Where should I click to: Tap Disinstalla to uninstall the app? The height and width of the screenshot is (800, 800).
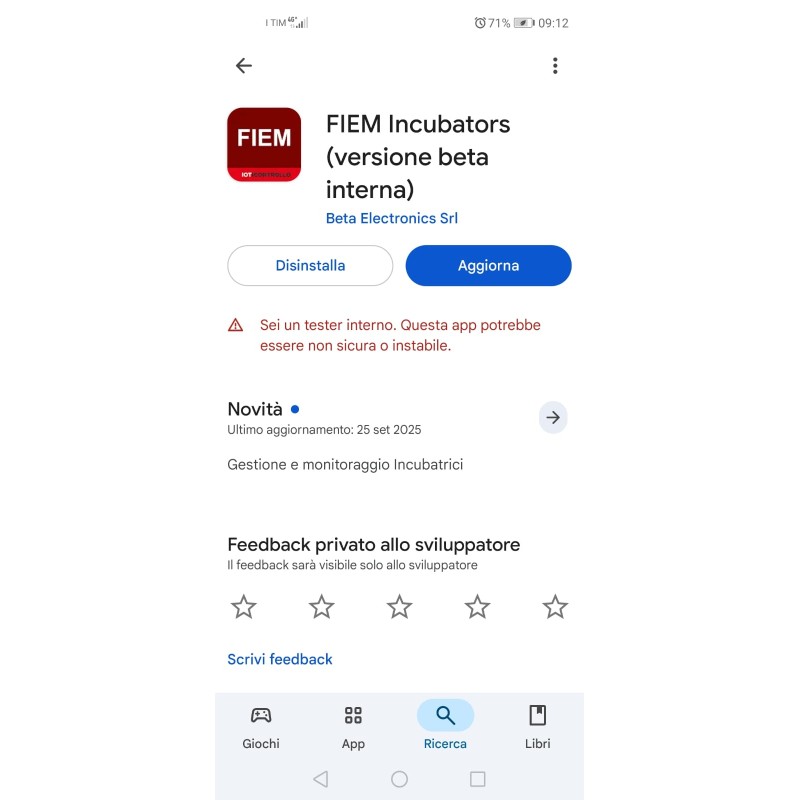(310, 266)
